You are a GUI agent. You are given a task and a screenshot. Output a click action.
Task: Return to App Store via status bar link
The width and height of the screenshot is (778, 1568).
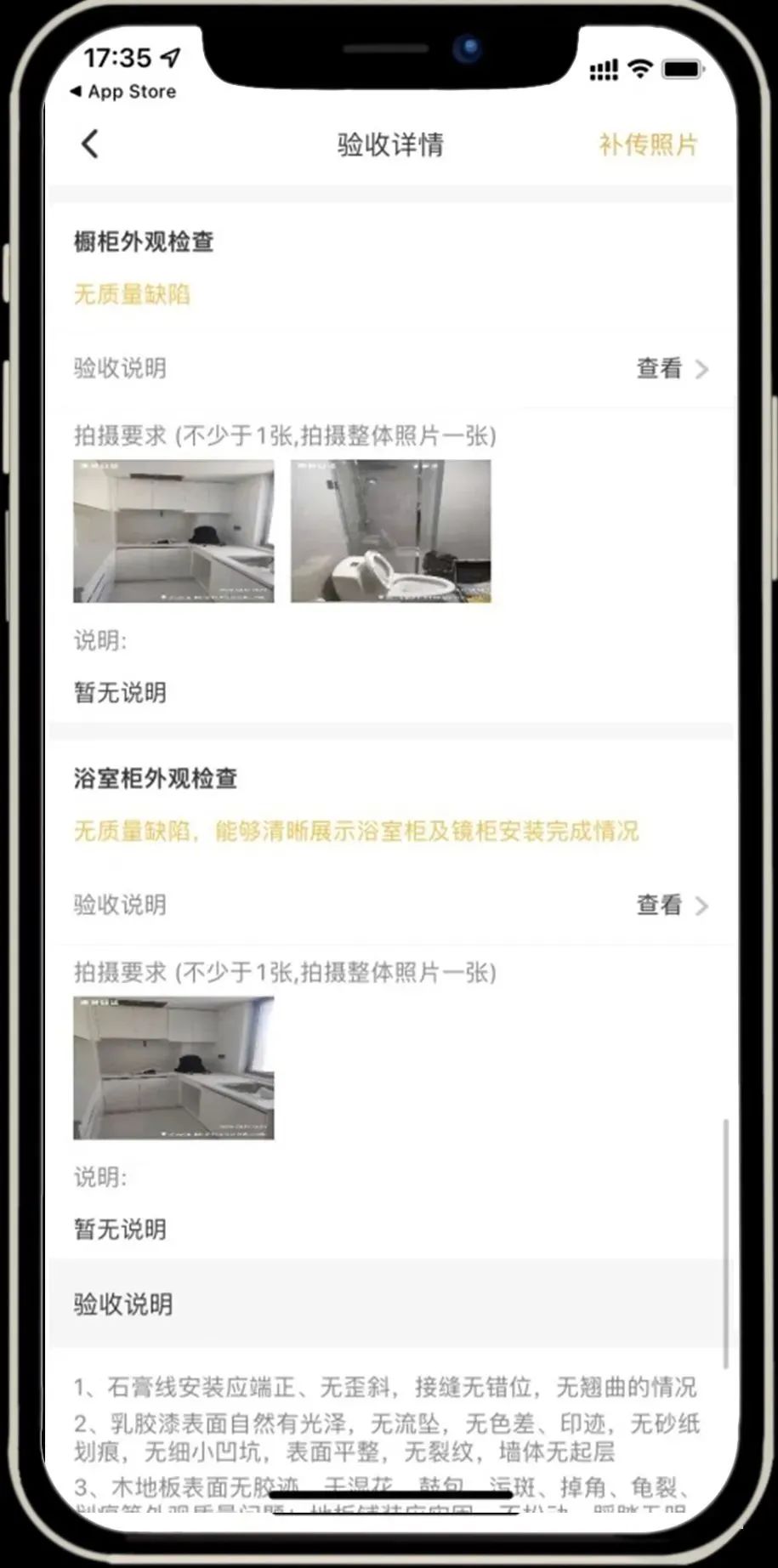click(x=123, y=92)
